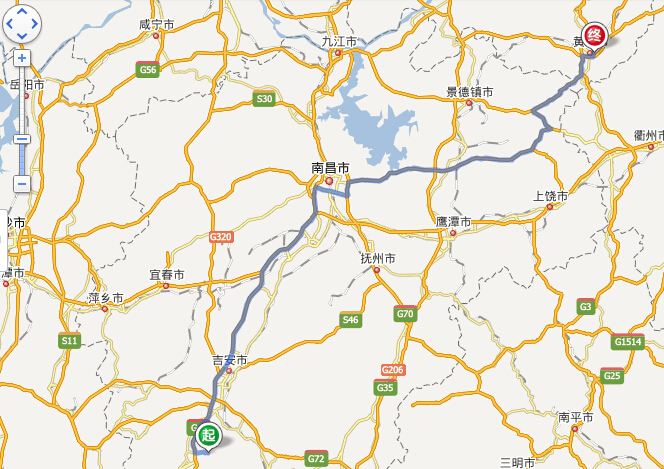
Task: Pan the map up with the arrow
Action: click(x=22, y=12)
